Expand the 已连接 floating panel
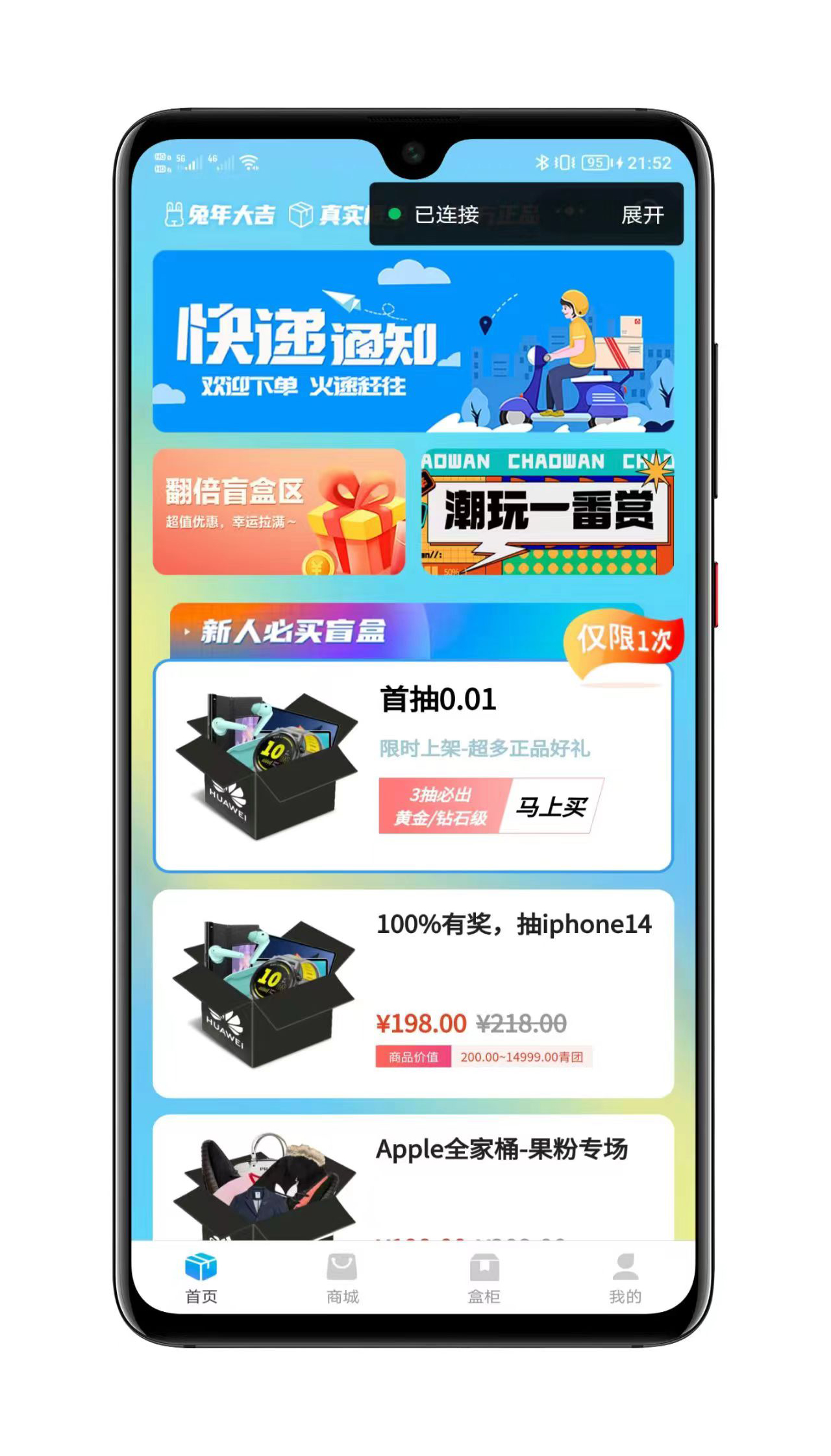The image size is (831, 1456). pyautogui.click(x=641, y=215)
